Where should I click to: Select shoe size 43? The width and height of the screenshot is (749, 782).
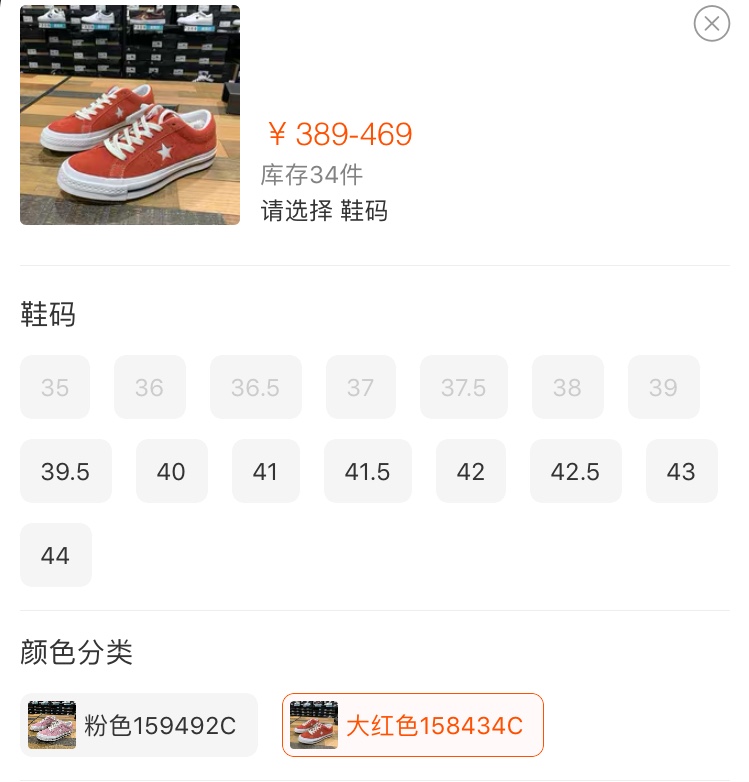coord(681,471)
